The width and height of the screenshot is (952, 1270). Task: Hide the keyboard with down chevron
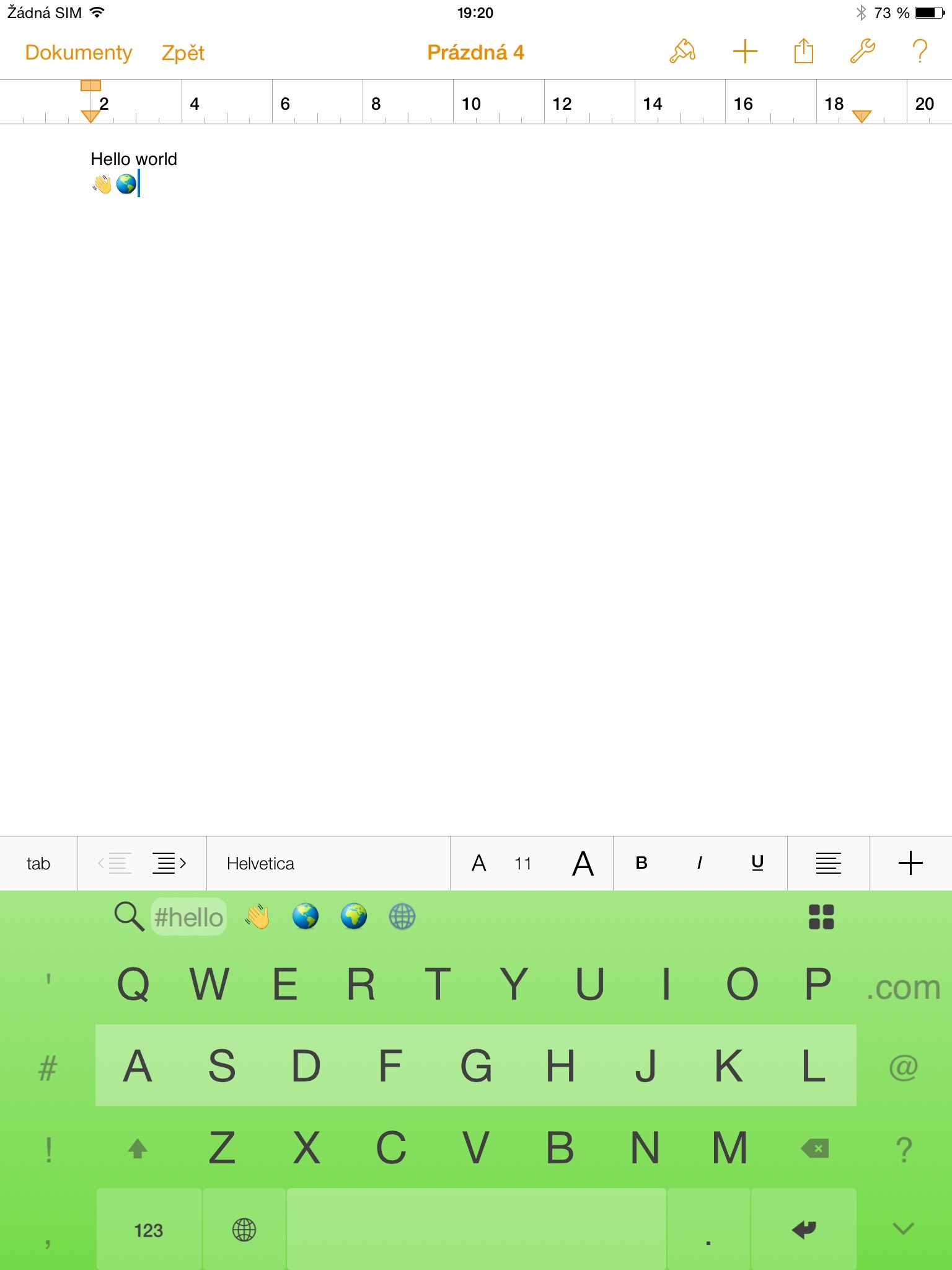click(x=903, y=1228)
